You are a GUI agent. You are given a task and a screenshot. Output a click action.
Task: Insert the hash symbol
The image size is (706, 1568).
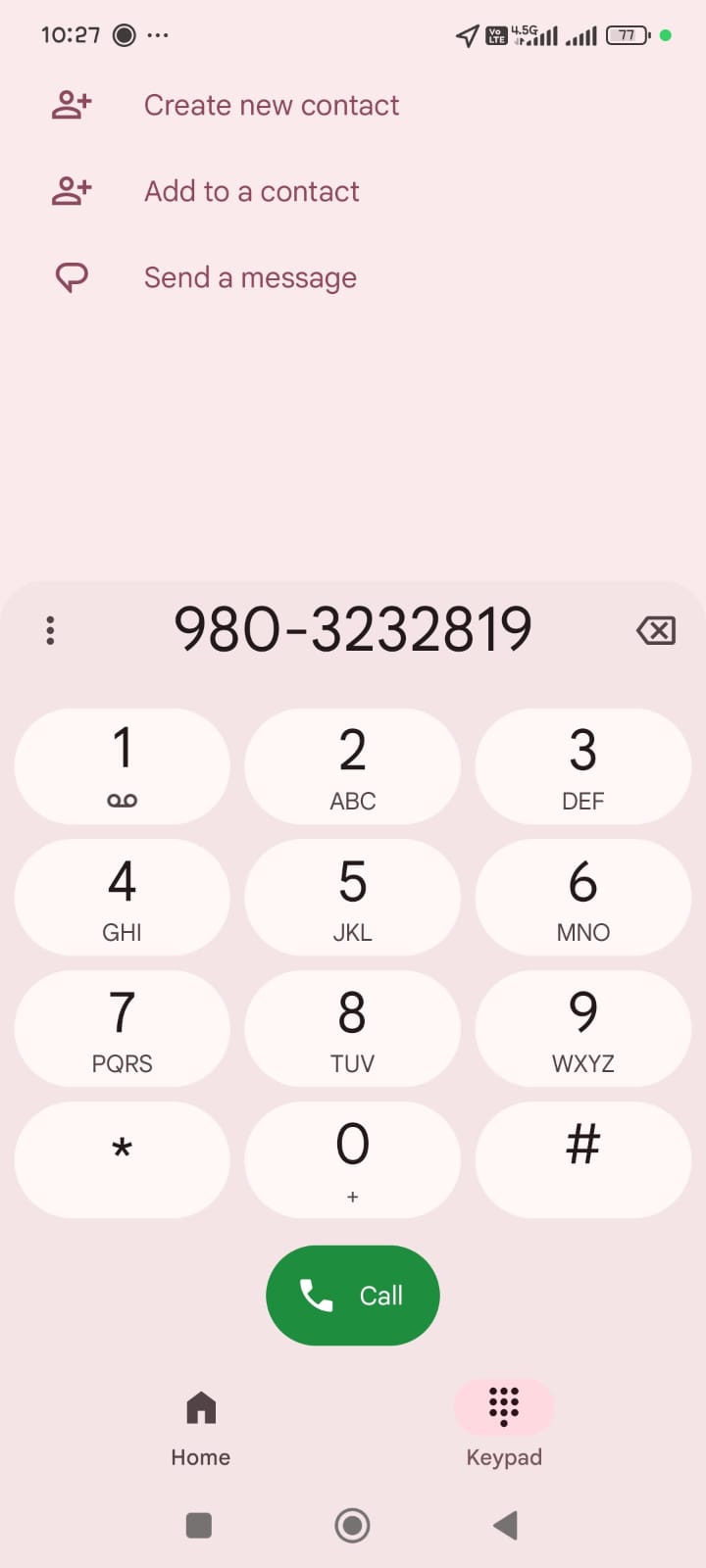tap(582, 1159)
